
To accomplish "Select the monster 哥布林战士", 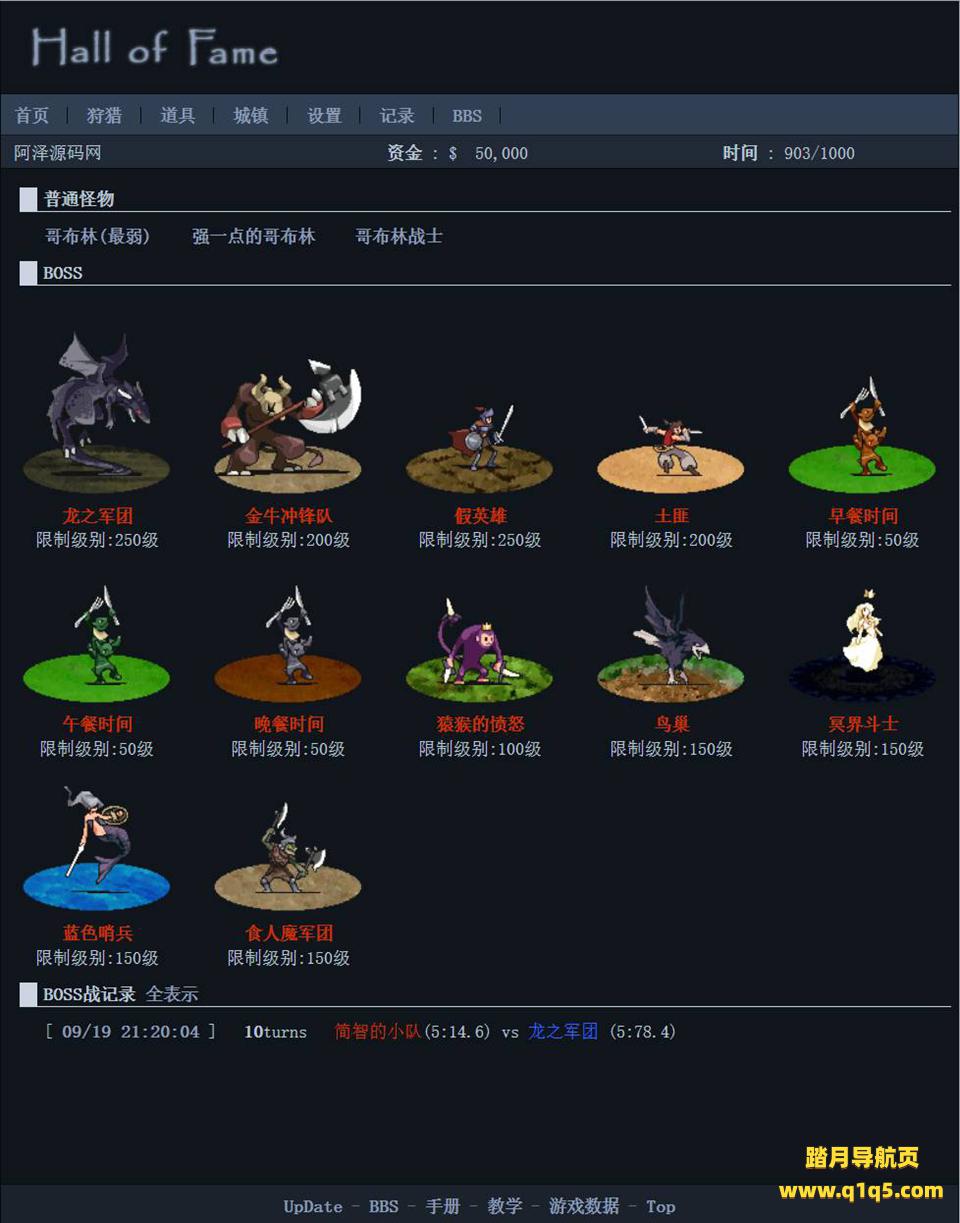I will (x=399, y=237).
